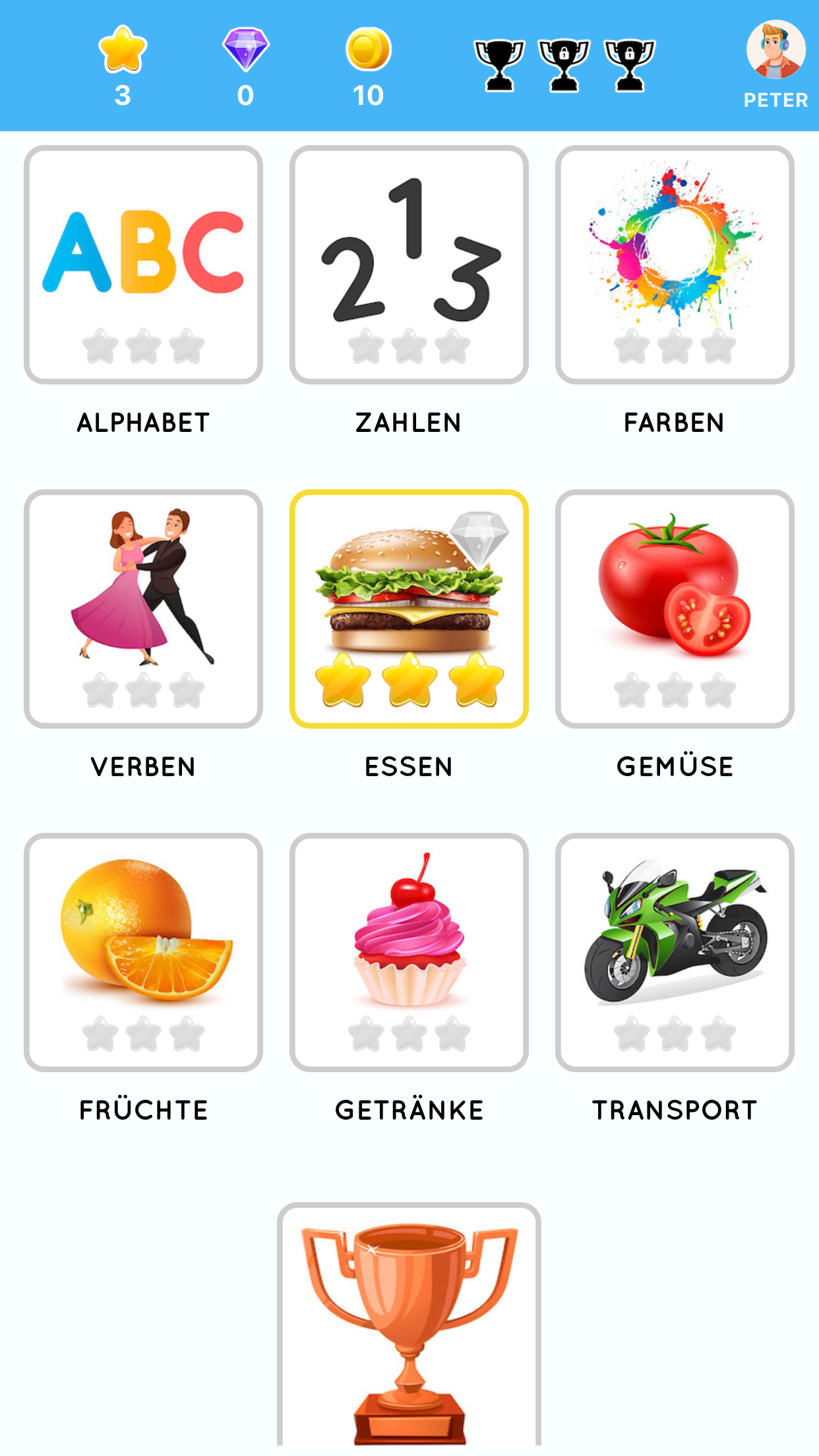
Task: Tap the bronze trophy tile
Action: pyautogui.click(x=409, y=1329)
